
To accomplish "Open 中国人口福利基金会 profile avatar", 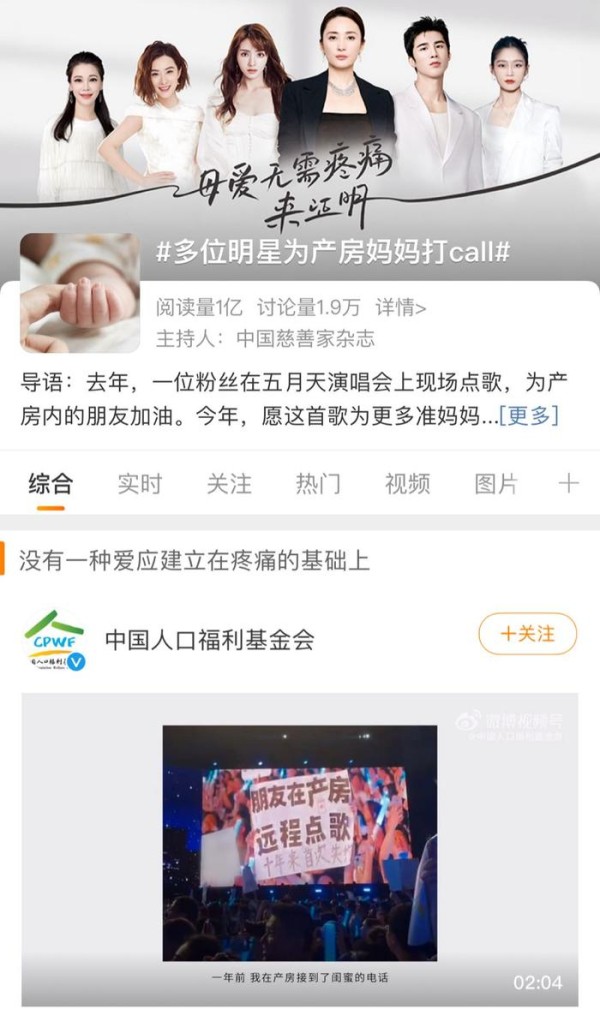I will [x=55, y=640].
